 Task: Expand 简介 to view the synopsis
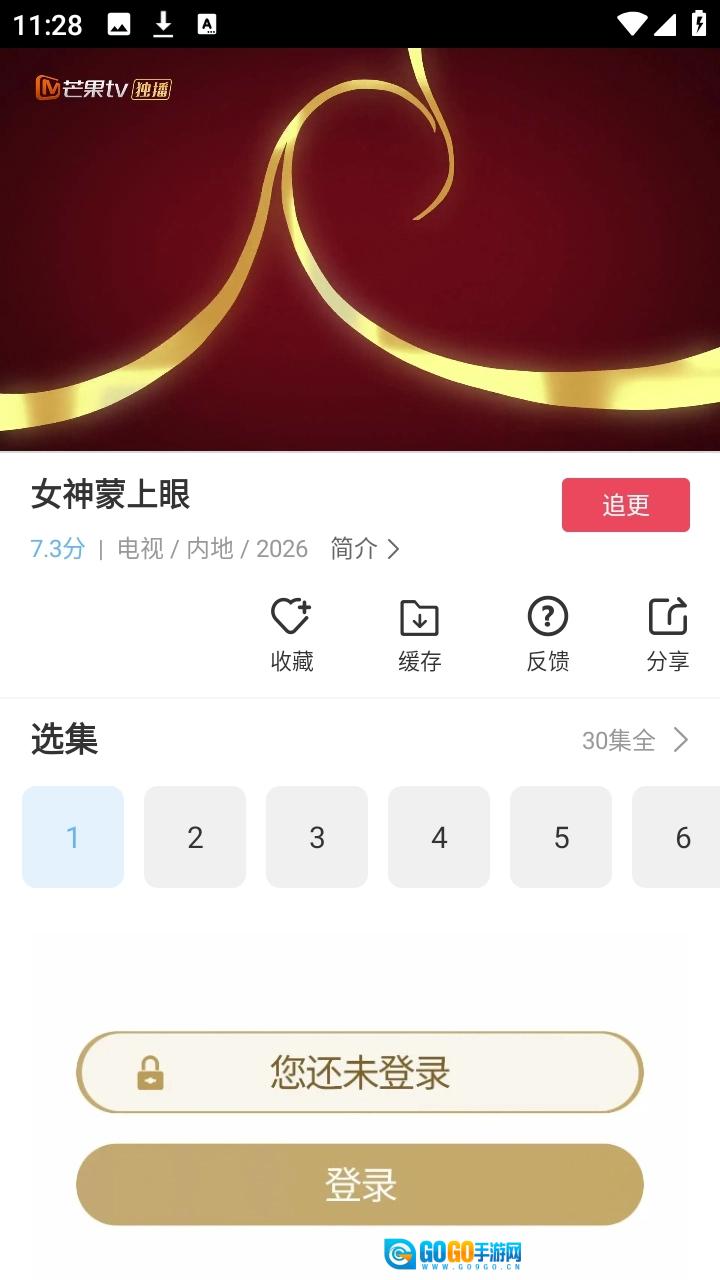(x=364, y=549)
